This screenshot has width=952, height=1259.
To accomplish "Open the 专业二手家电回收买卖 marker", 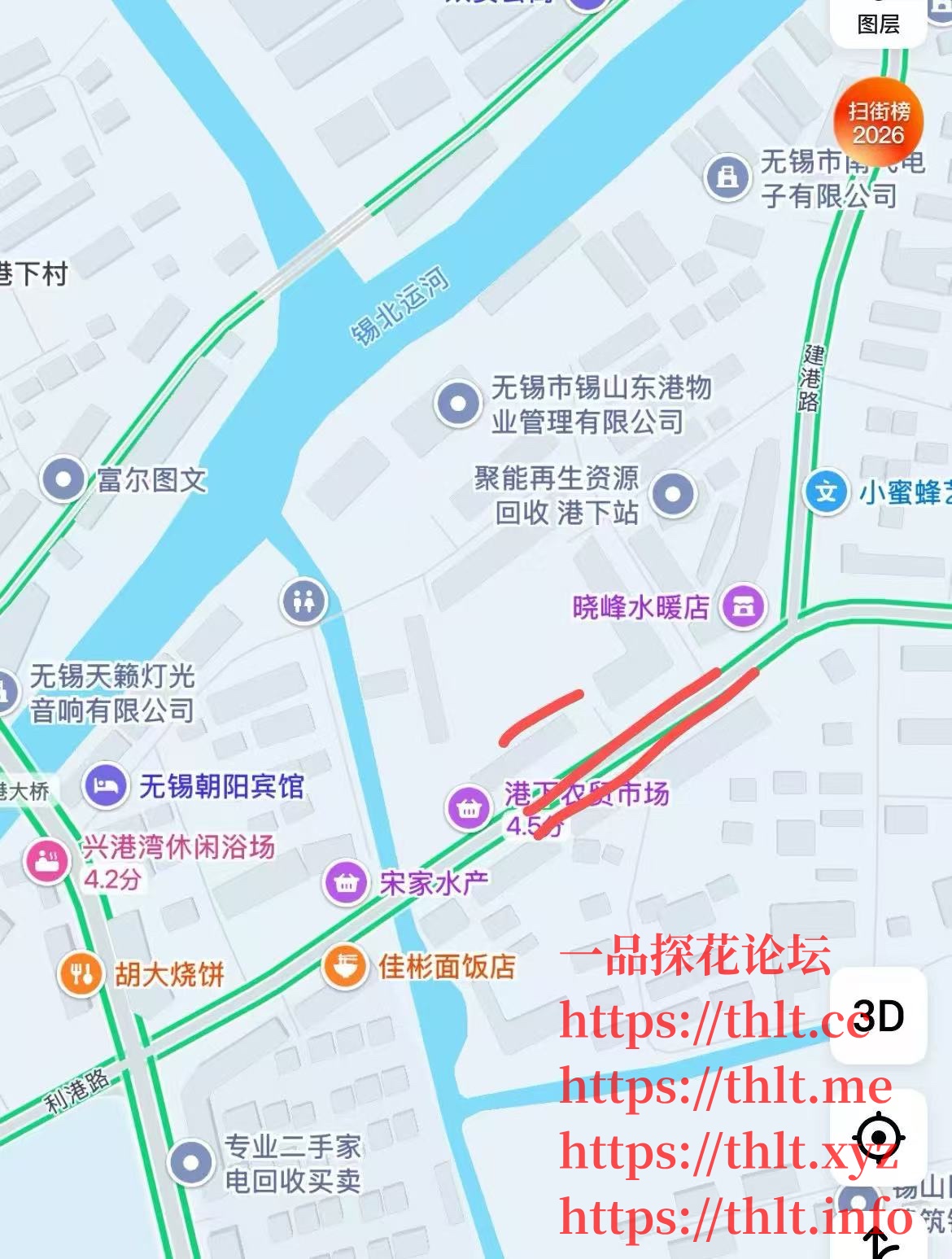I will (x=191, y=1163).
